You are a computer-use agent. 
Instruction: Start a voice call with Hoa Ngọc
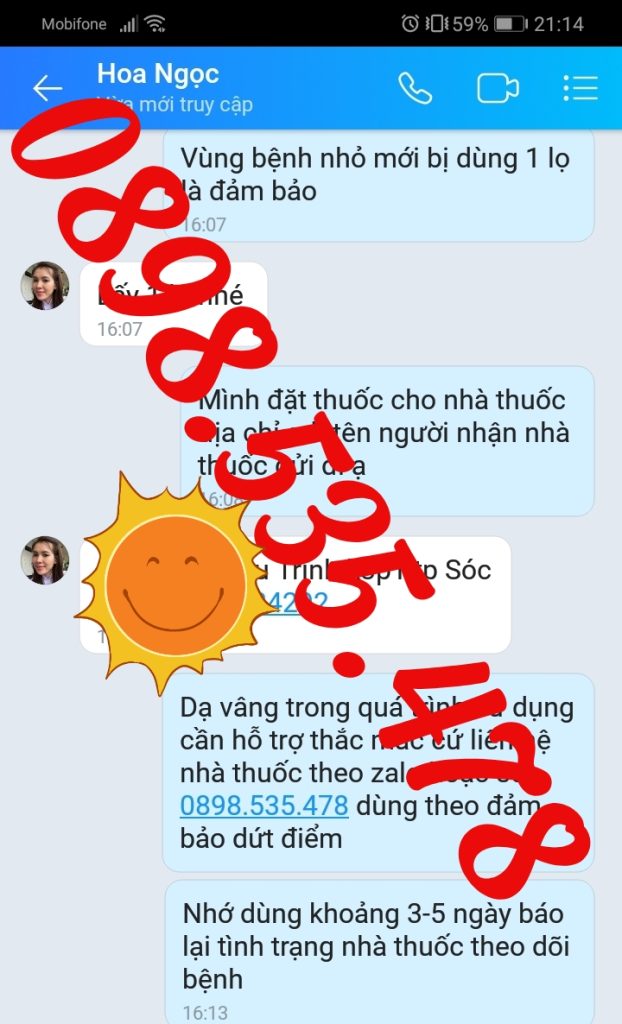pos(415,88)
